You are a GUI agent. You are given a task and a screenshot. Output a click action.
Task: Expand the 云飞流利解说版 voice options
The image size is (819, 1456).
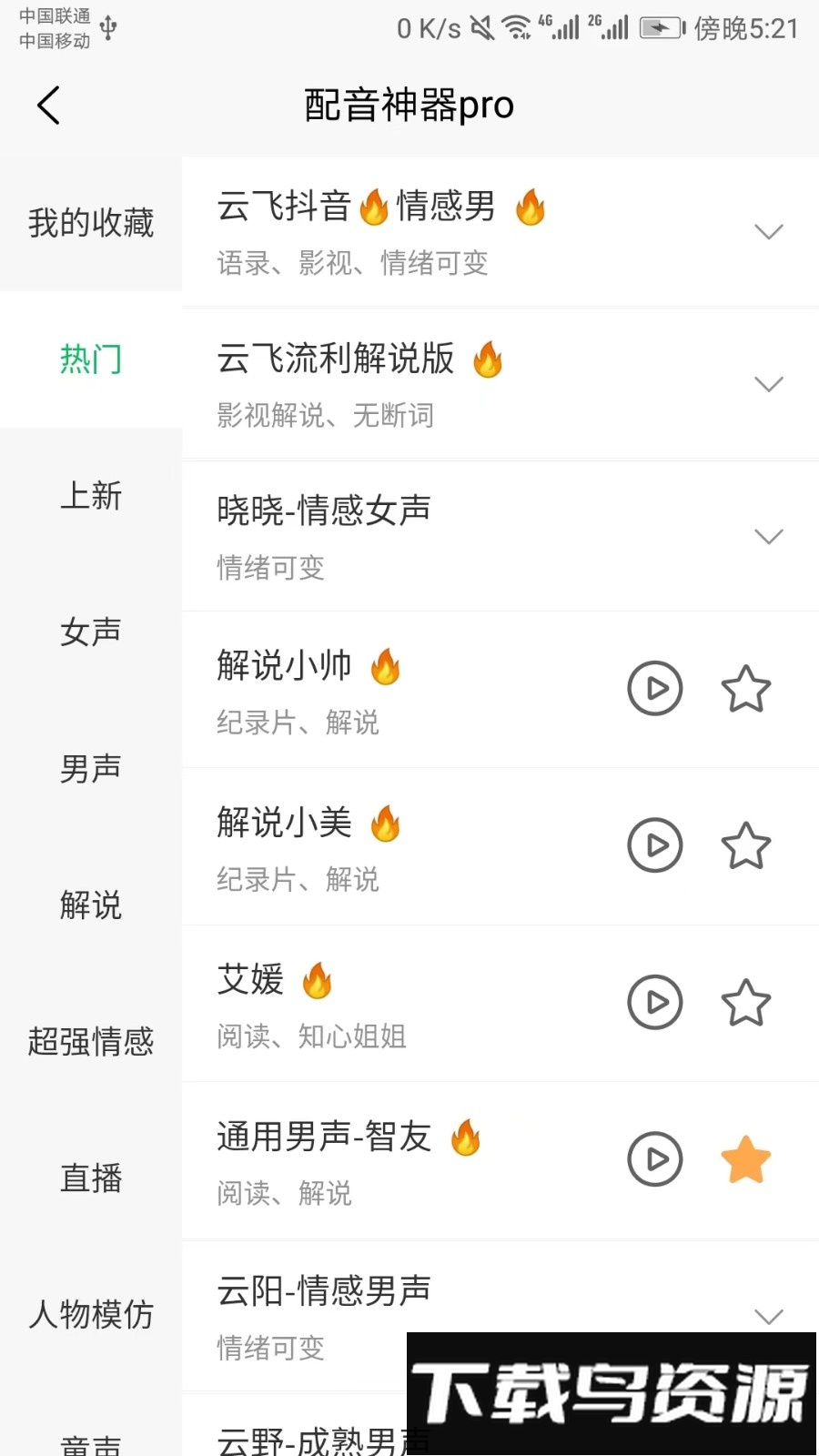(x=769, y=384)
